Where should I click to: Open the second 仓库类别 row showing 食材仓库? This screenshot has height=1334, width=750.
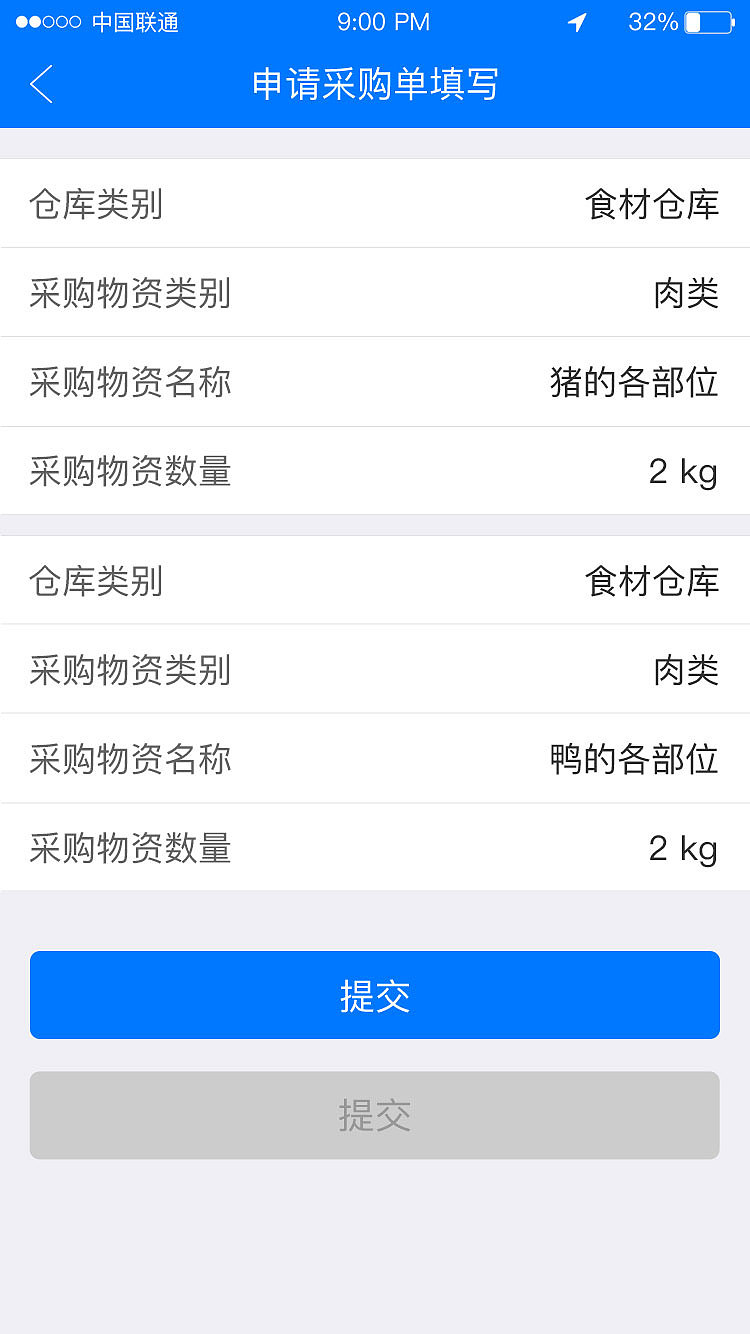[x=375, y=580]
